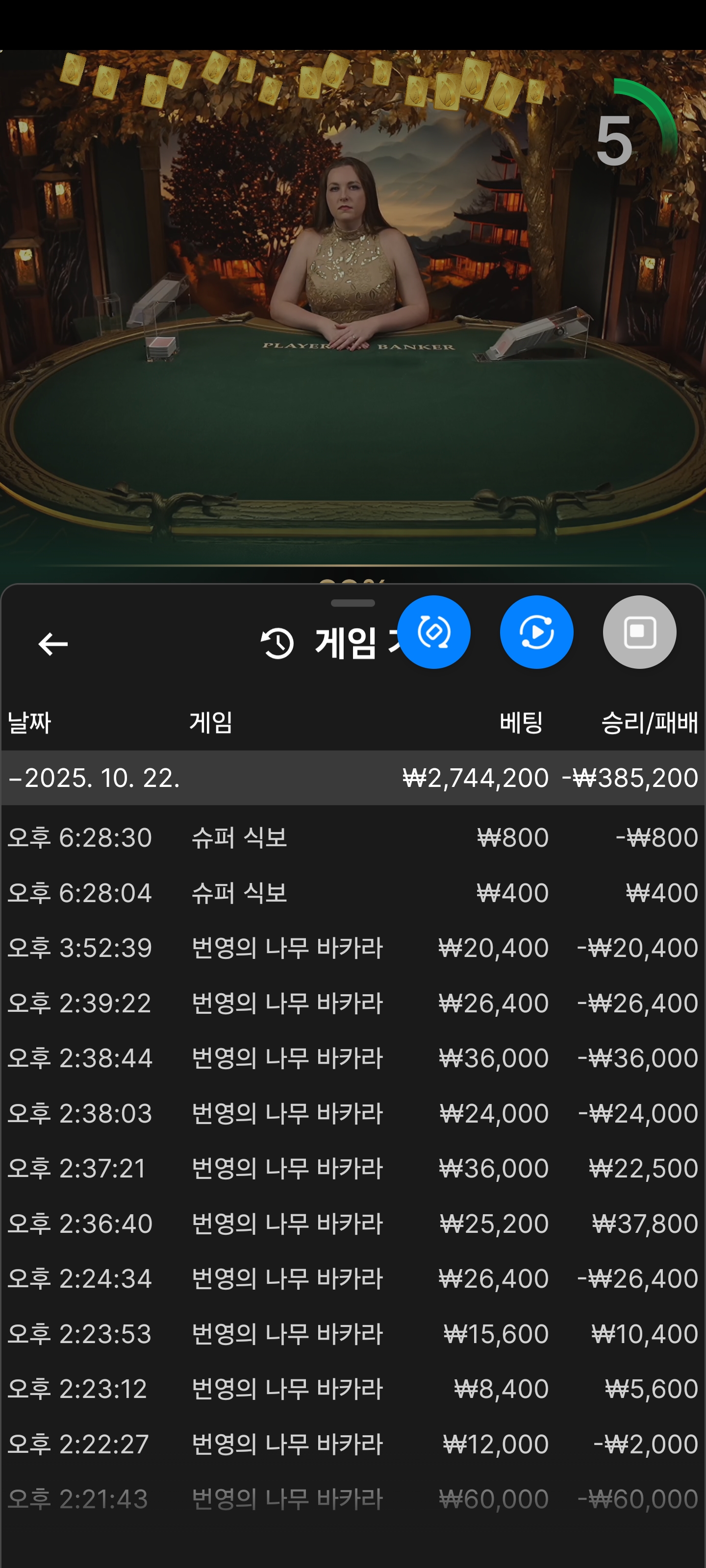Open the 오후 3:52:39 바카라 record

(x=353, y=948)
